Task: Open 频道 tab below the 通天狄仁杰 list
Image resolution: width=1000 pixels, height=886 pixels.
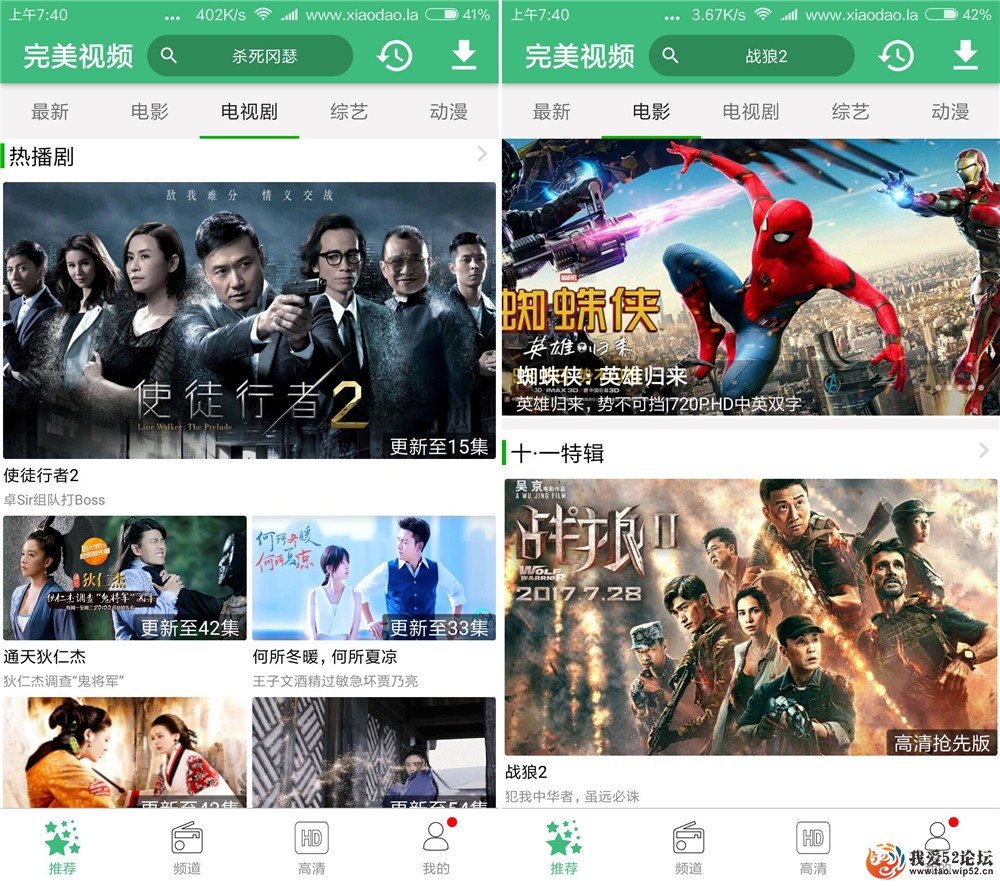Action: pyautogui.click(x=187, y=848)
